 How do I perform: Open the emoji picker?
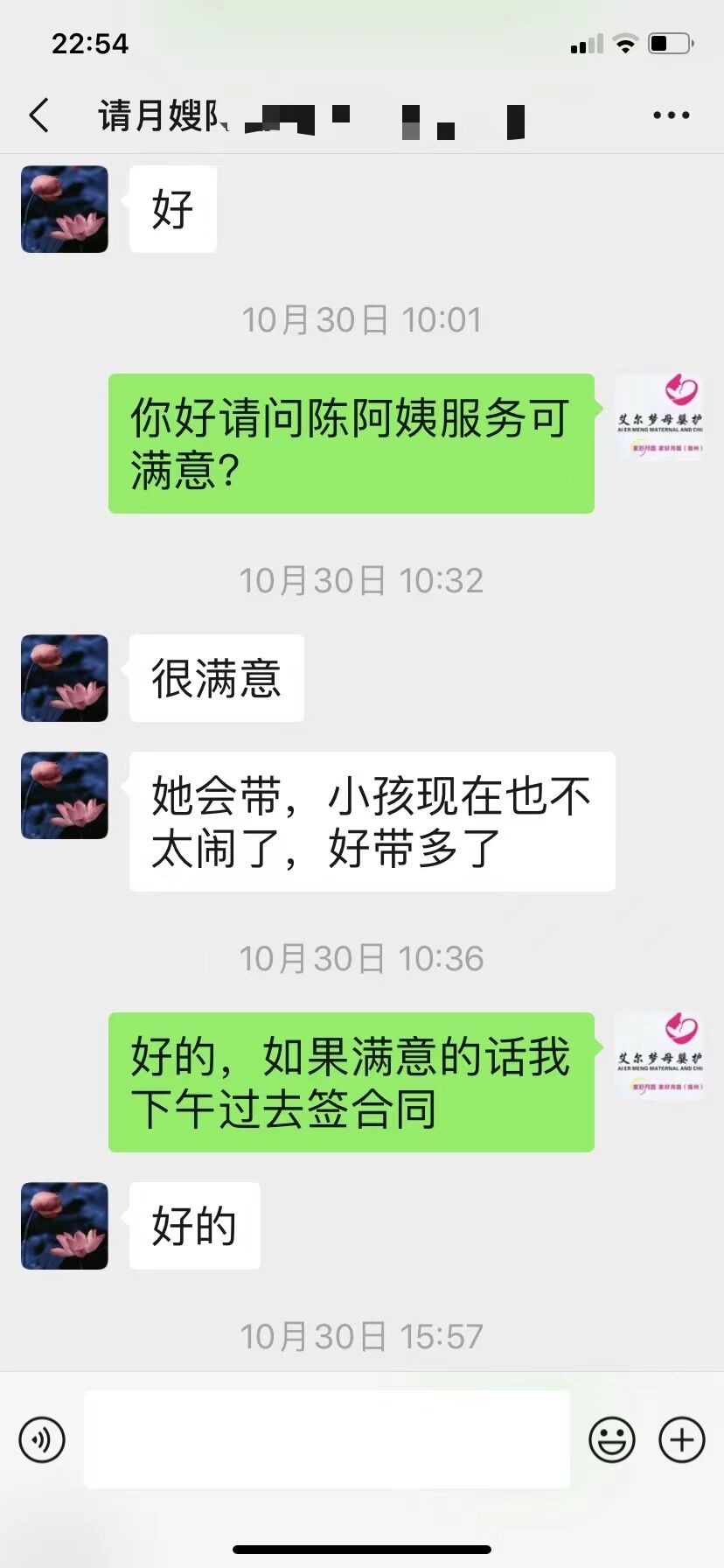(611, 1439)
